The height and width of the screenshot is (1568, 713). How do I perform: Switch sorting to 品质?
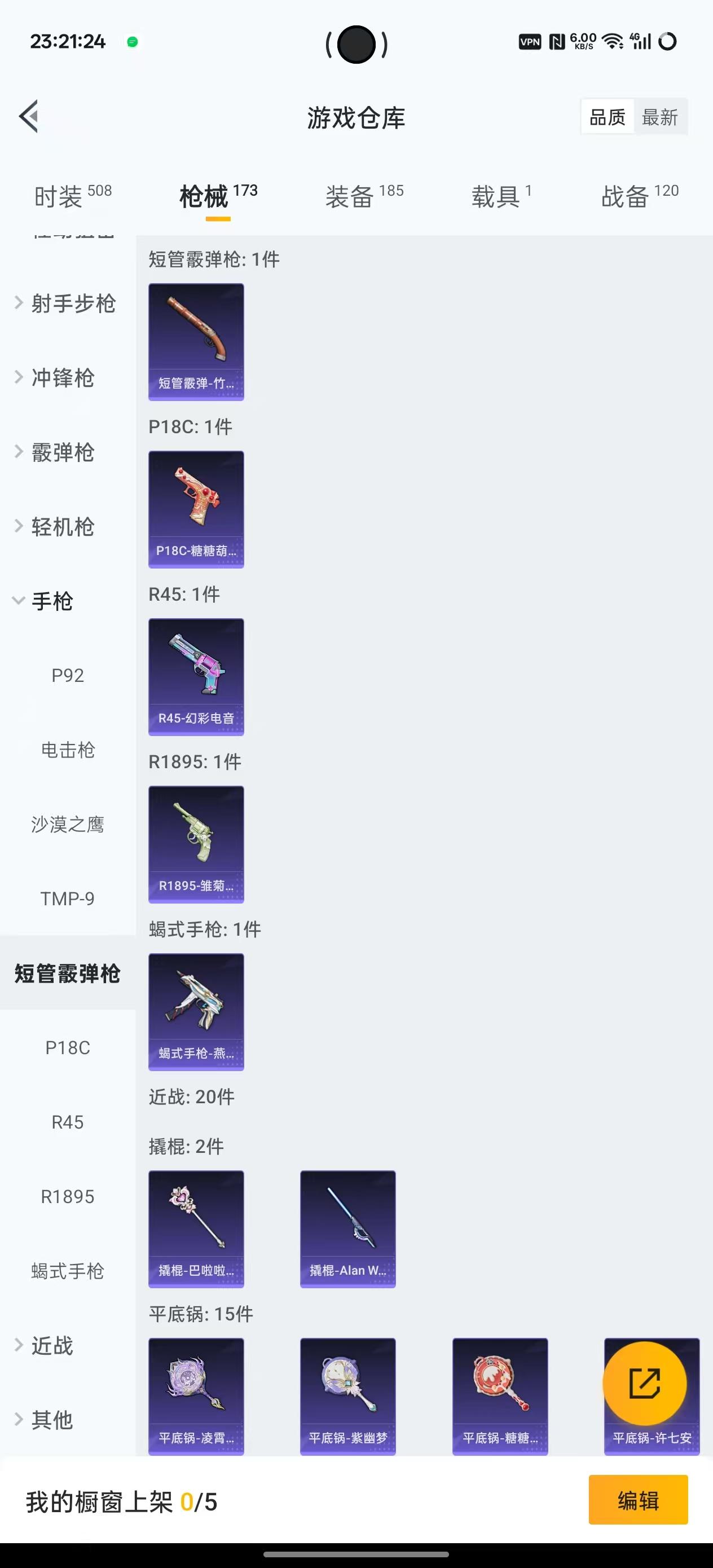tap(607, 116)
